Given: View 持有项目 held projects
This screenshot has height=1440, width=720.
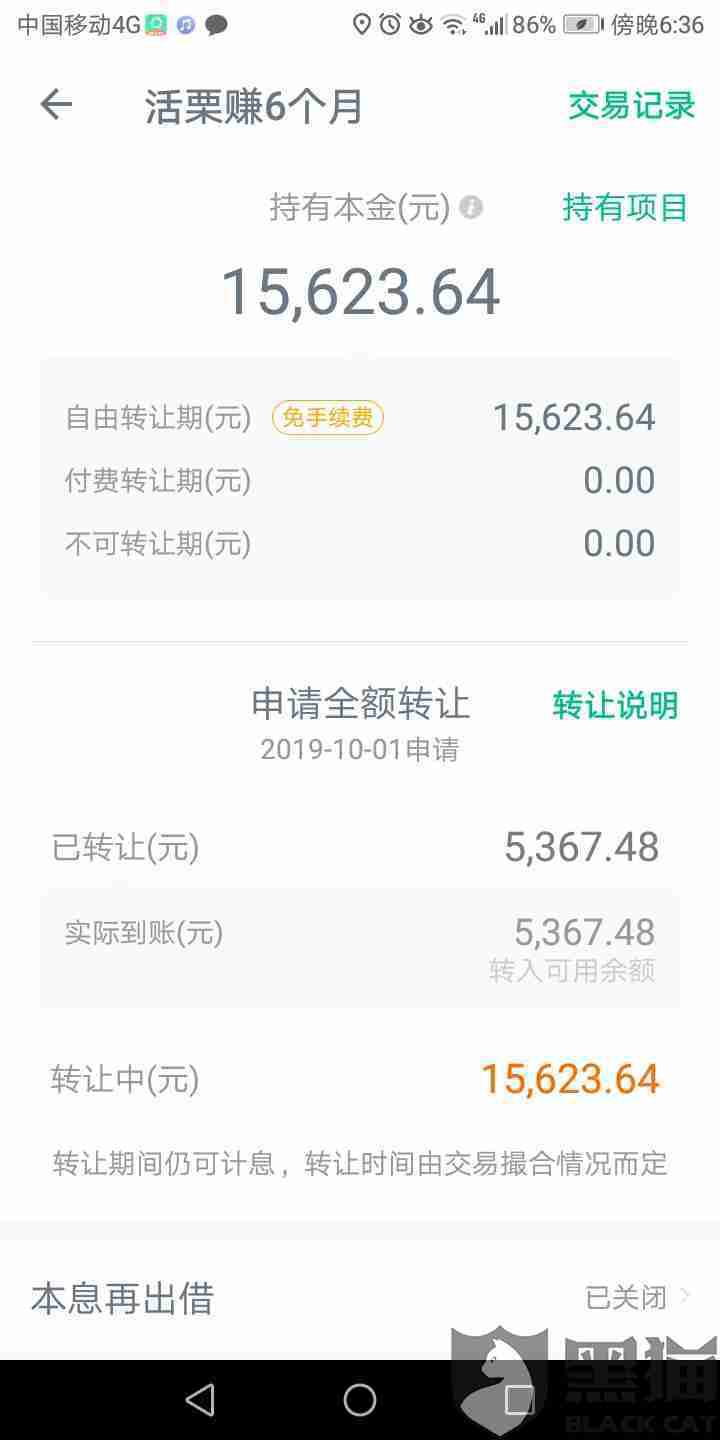Looking at the screenshot, I should coord(625,208).
